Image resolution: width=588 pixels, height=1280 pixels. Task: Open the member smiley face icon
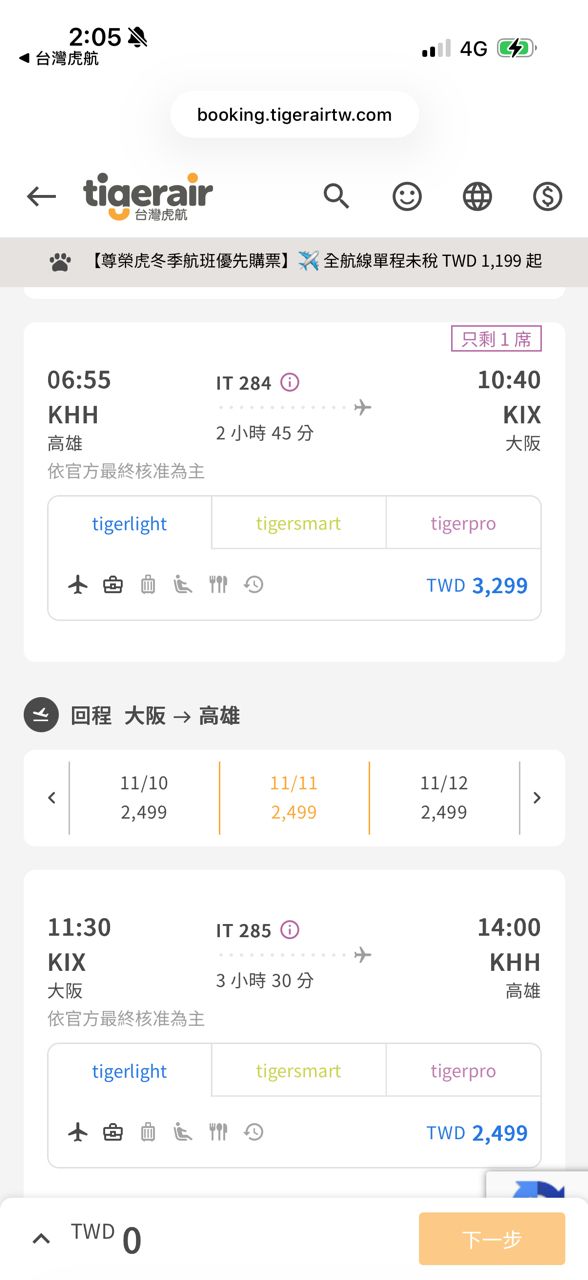[407, 196]
